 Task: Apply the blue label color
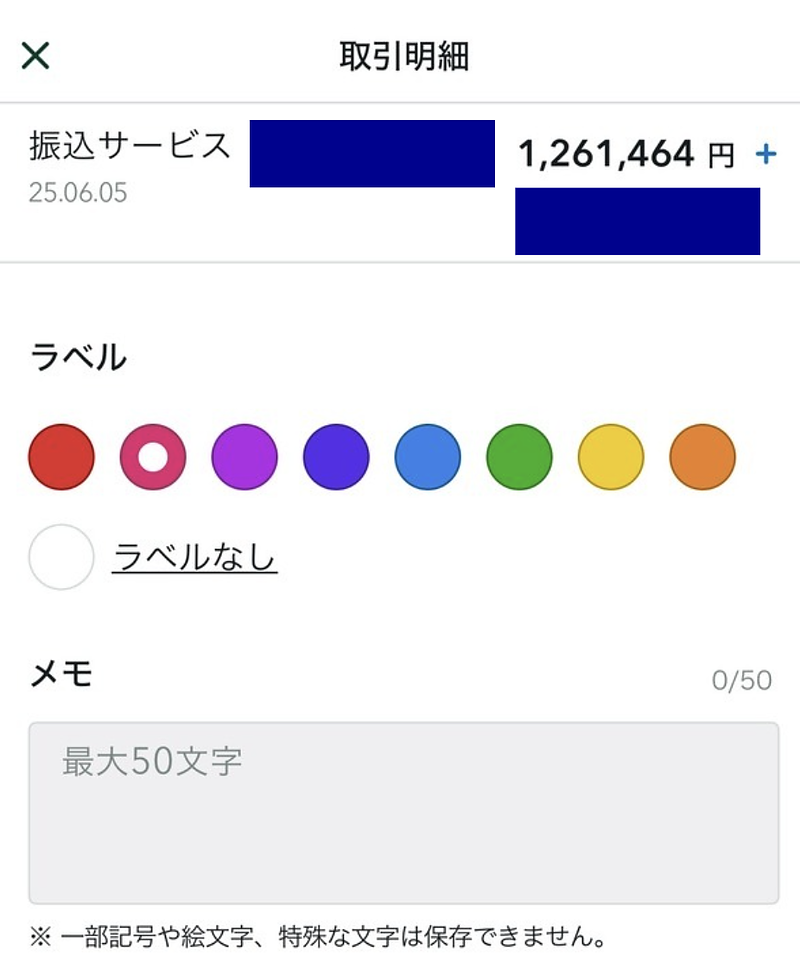point(428,457)
